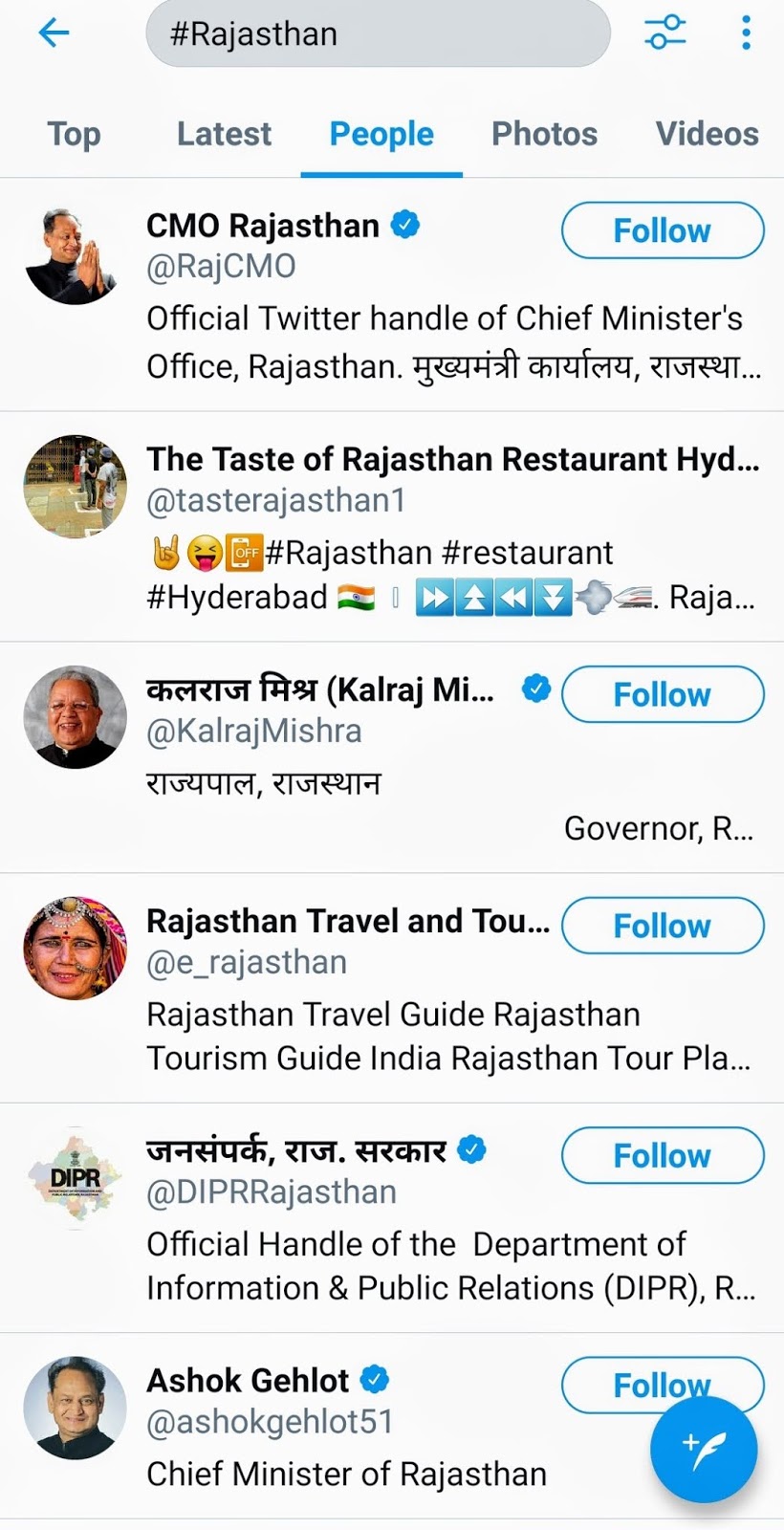
Task: Go back with the arrow icon
Action: coord(54,33)
